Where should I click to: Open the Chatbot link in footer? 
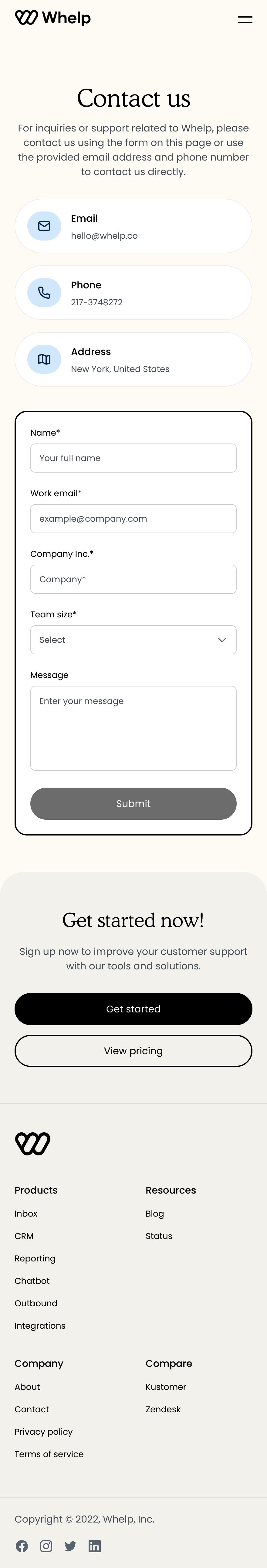[x=32, y=1281]
